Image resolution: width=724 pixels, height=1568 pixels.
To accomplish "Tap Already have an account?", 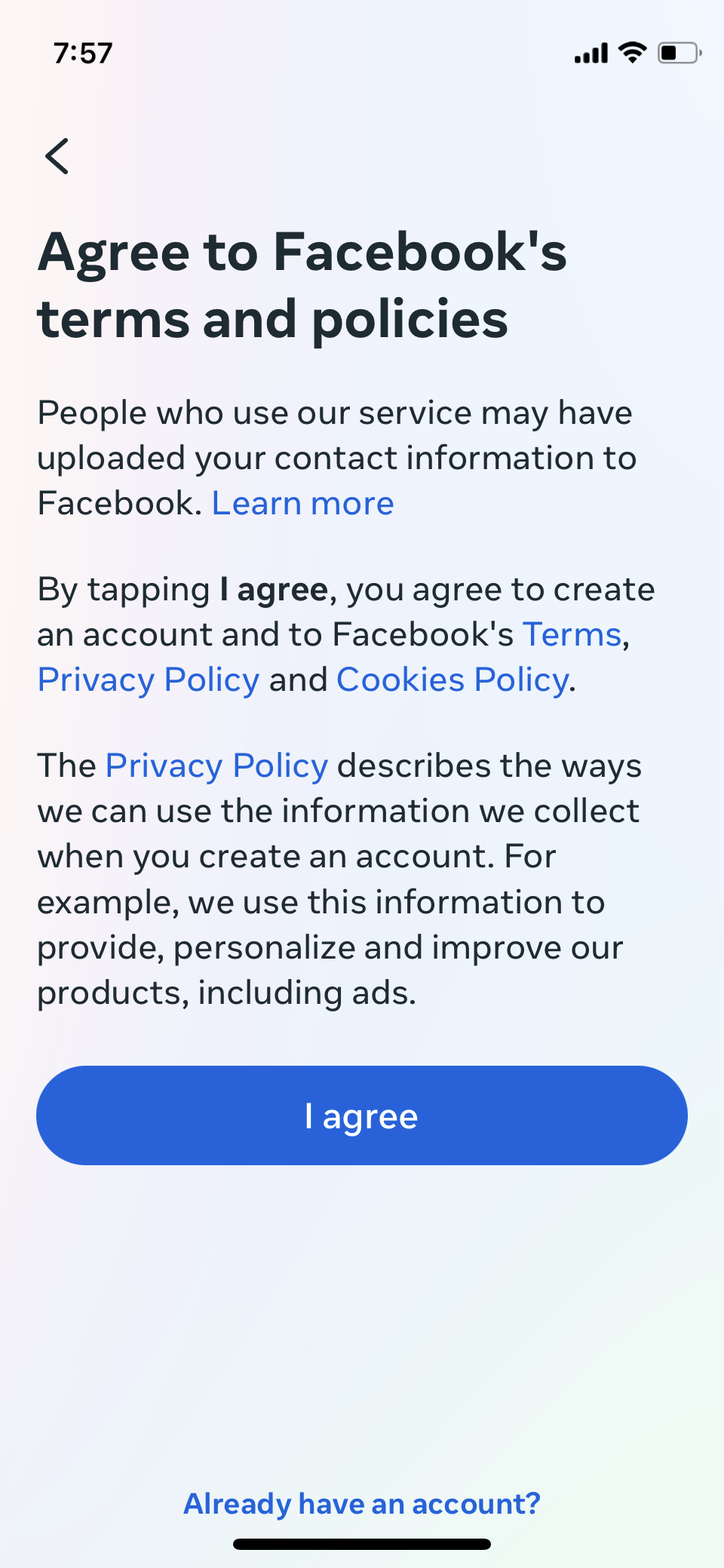I will [362, 1503].
